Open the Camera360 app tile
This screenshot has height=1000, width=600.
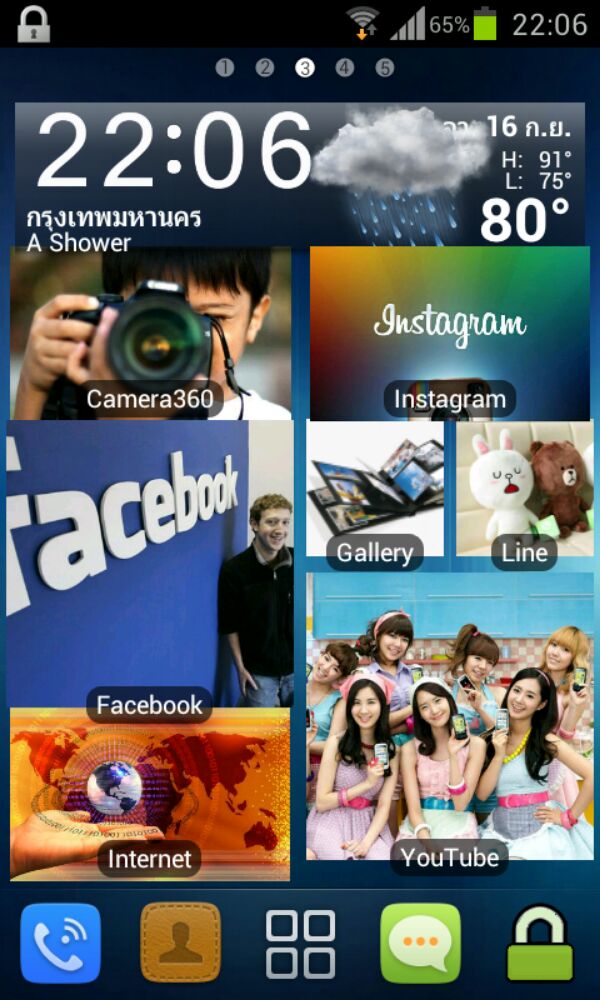(x=150, y=333)
